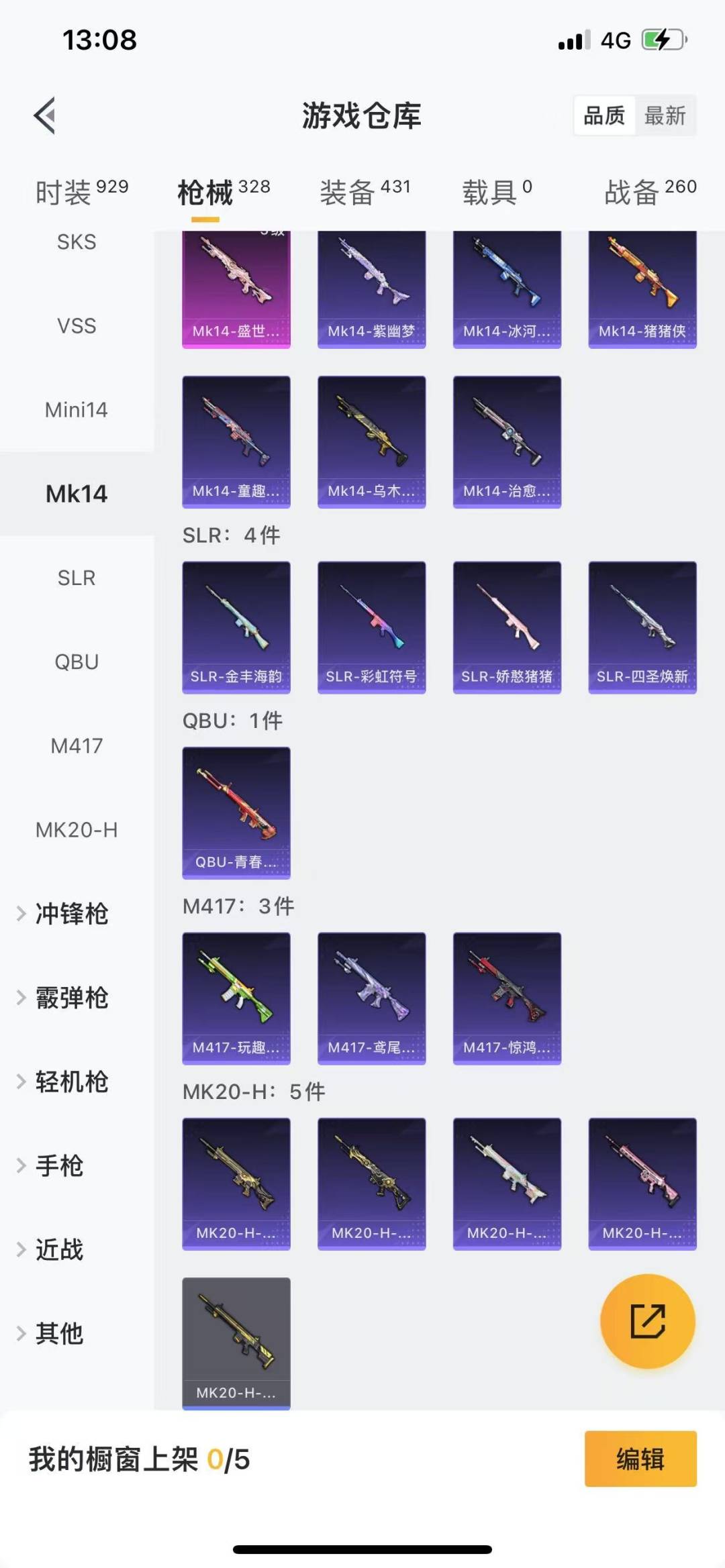Select VSS in the side list
Screen dimensions: 725x1568
[x=77, y=326]
